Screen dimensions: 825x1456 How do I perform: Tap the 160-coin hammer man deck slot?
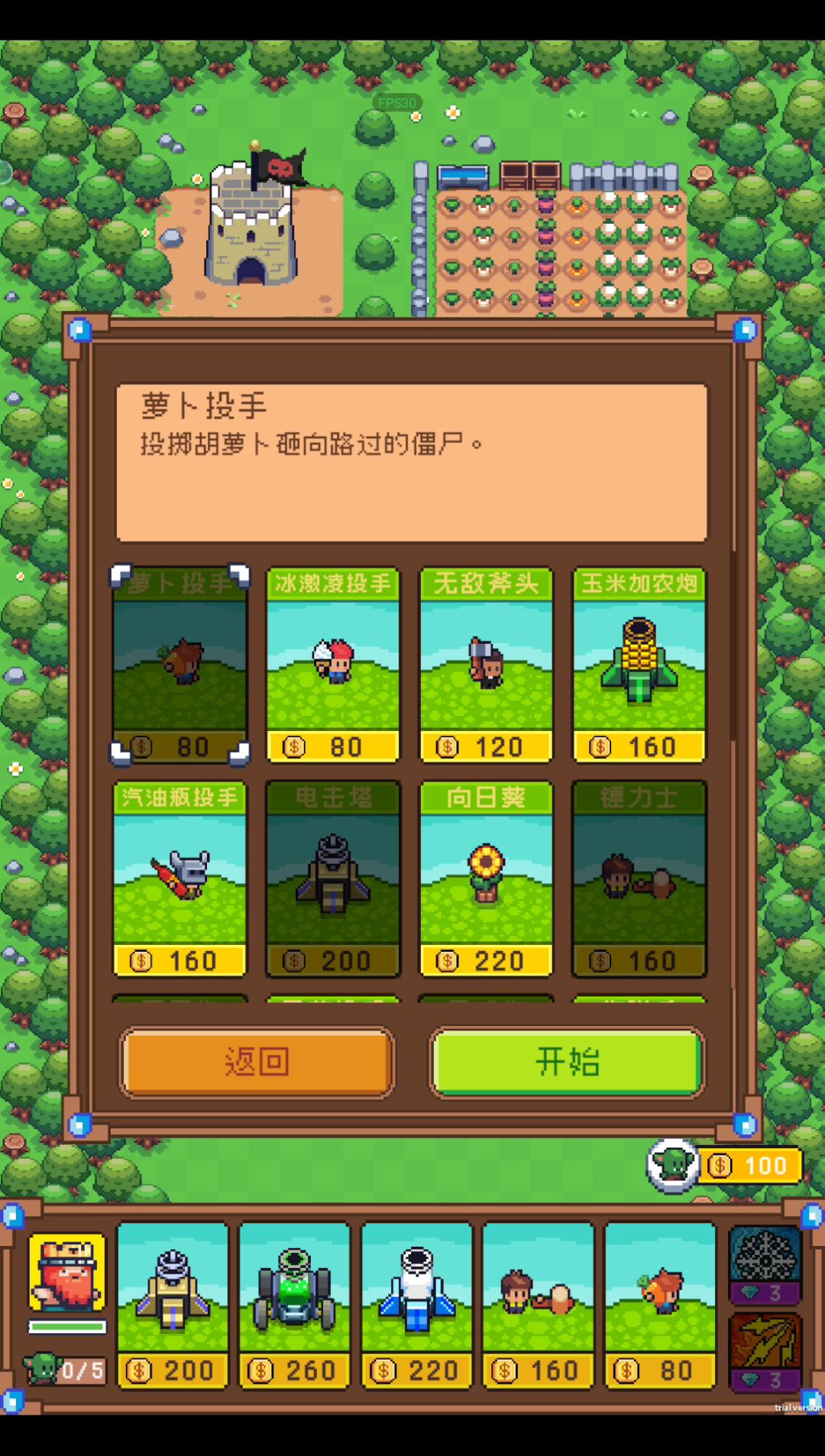538,1305
